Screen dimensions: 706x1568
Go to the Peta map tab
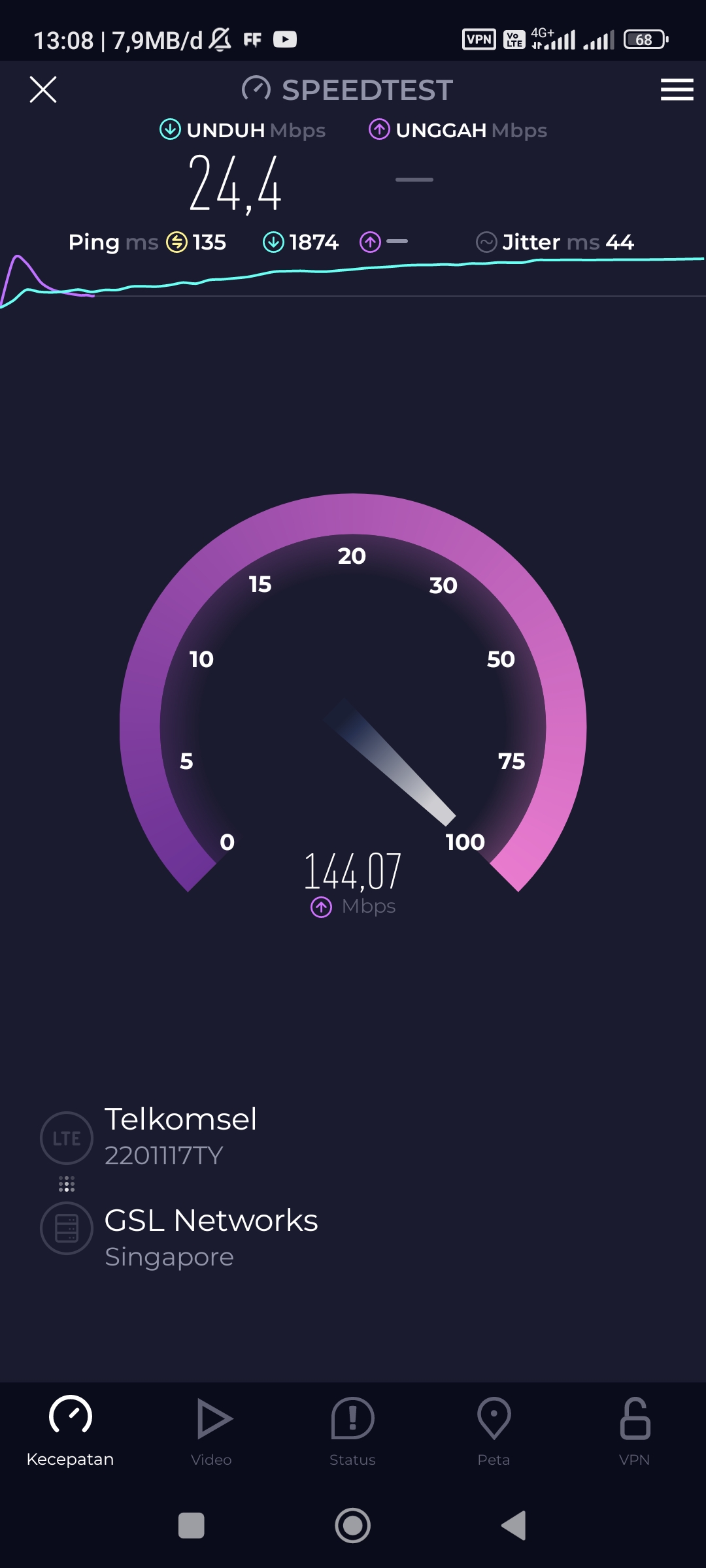pyautogui.click(x=494, y=1431)
